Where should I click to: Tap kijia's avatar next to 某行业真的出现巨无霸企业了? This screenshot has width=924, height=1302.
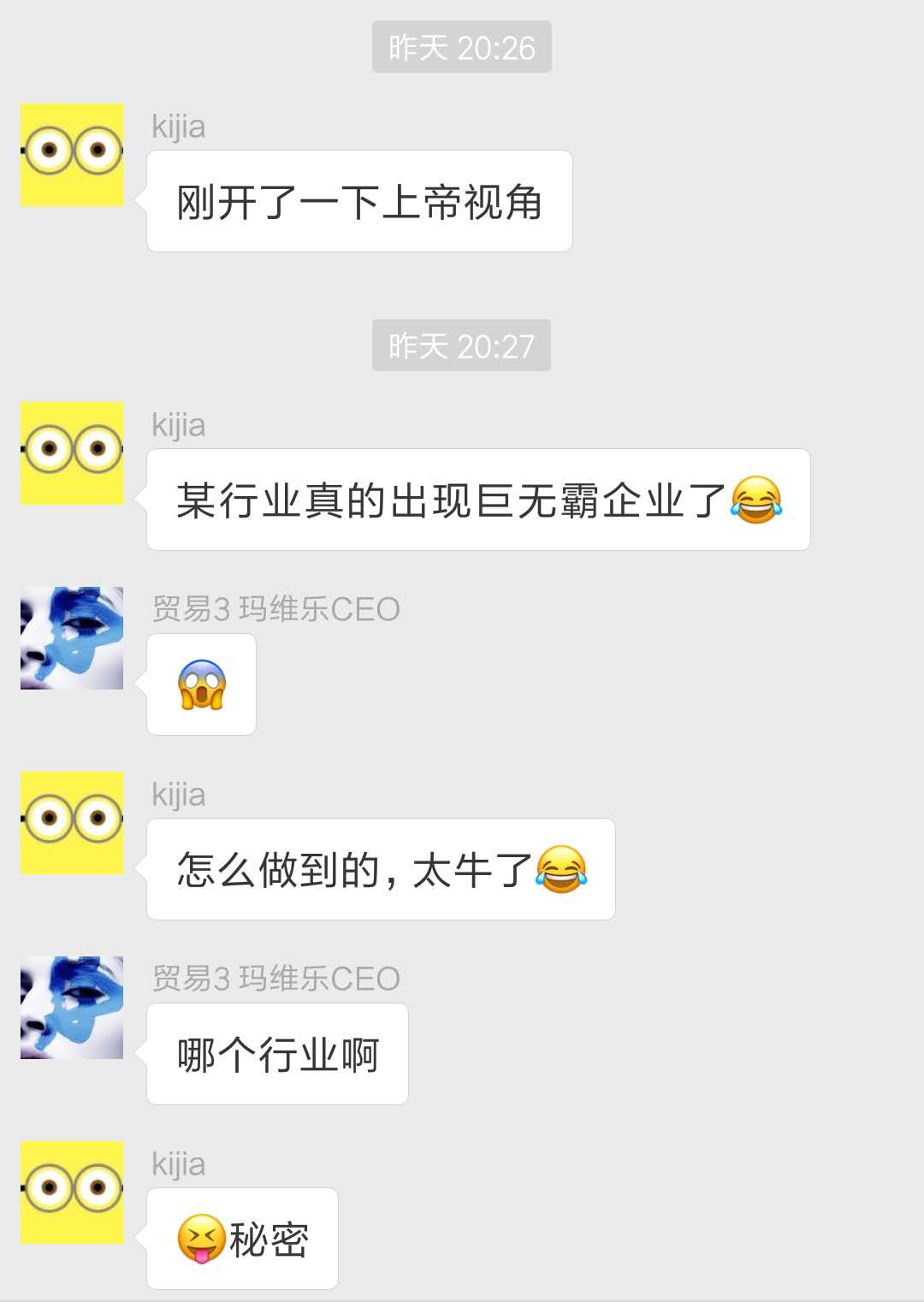coord(72,453)
